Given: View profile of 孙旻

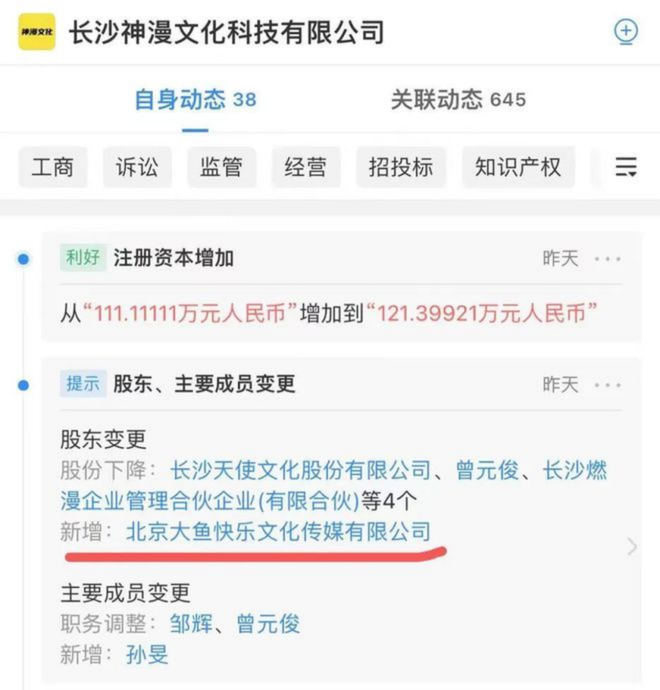Looking at the screenshot, I should coord(147,655).
